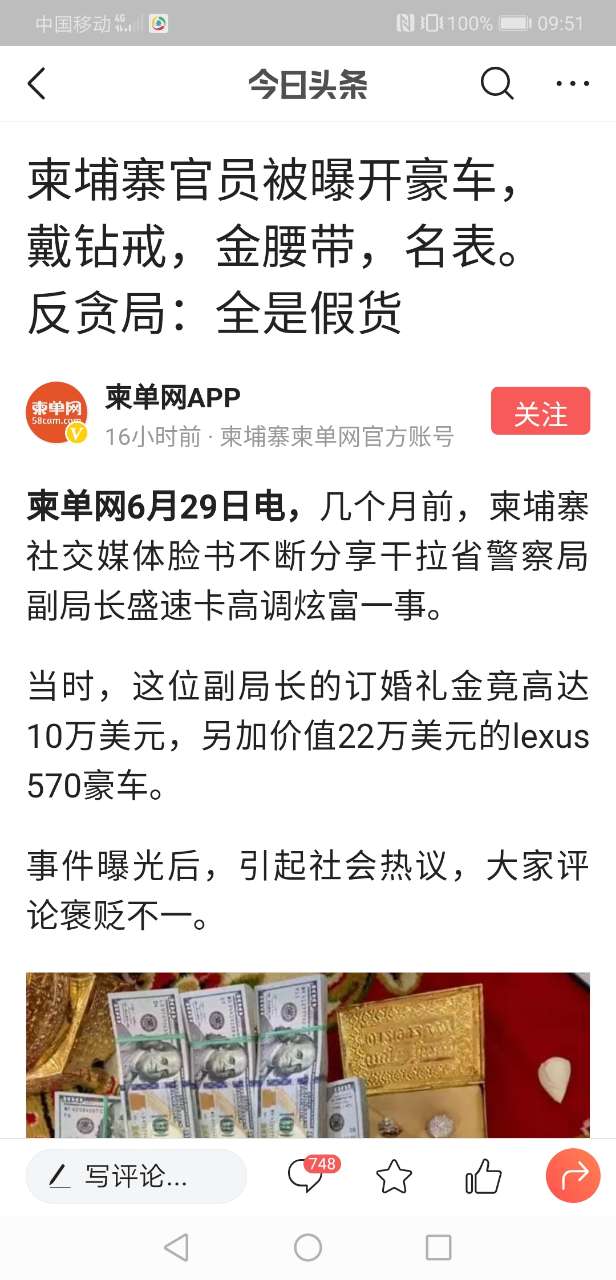The image size is (616, 1280).
Task: View the 748 comments
Action: [x=308, y=1176]
